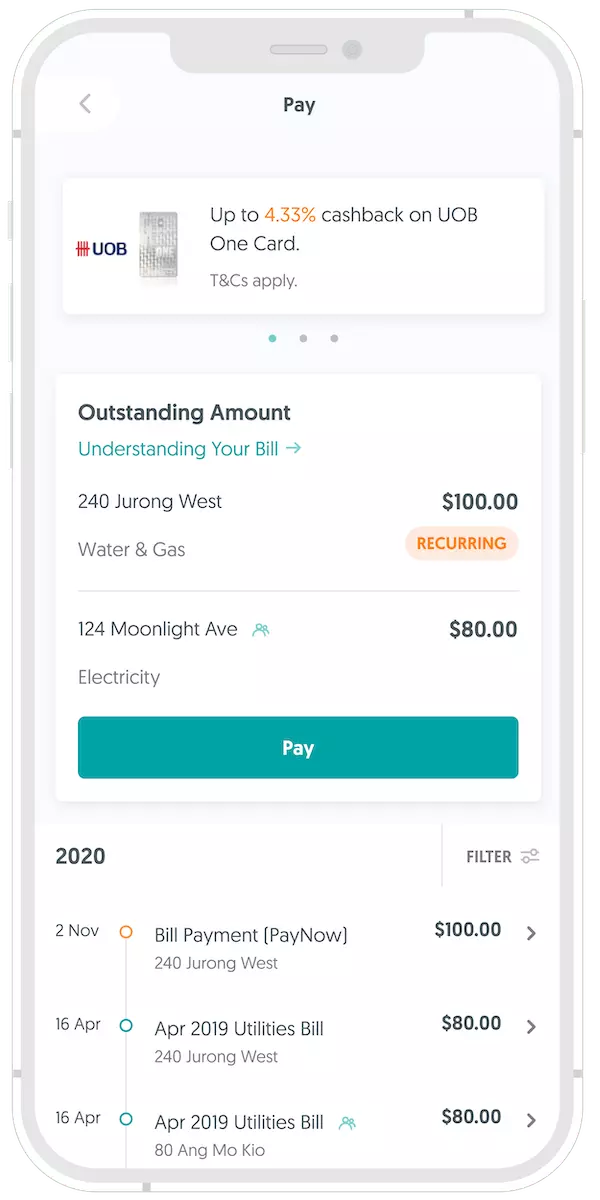Open the Understanding Your Bill link
The width and height of the screenshot is (600, 1200).
click(189, 449)
